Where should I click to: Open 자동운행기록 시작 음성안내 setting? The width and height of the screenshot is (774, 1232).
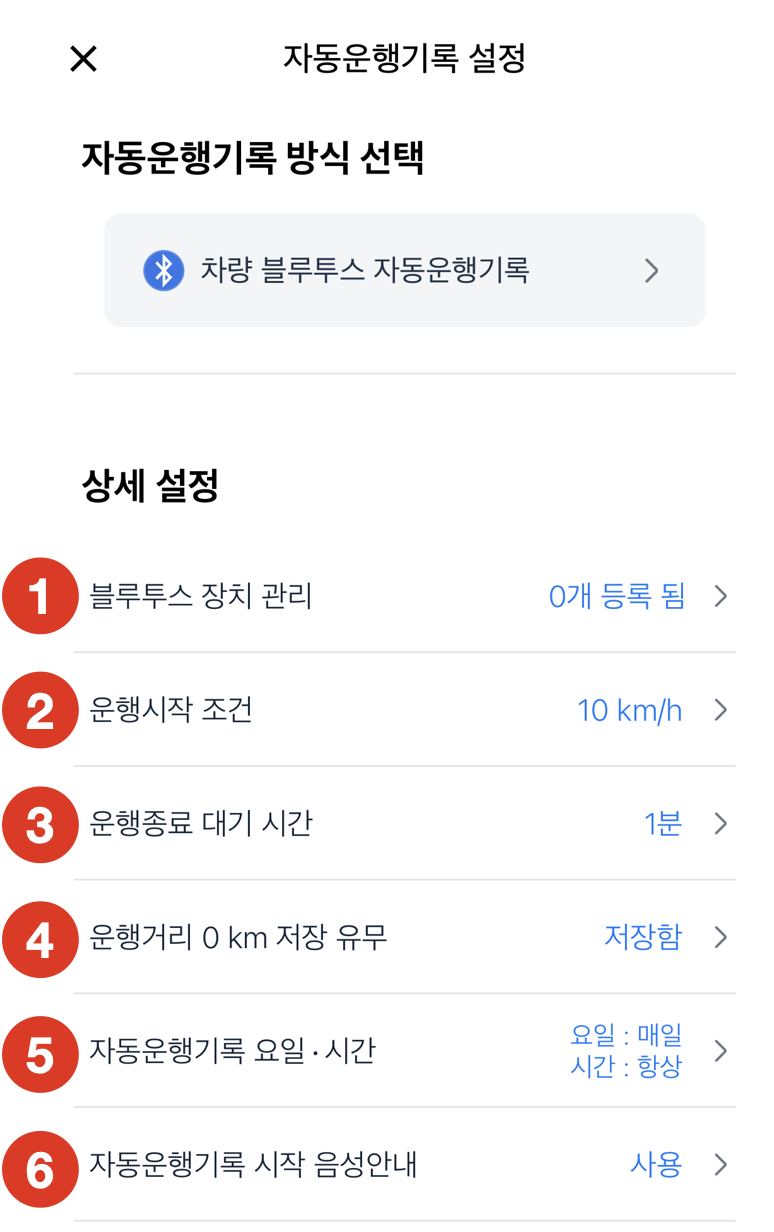404,1165
